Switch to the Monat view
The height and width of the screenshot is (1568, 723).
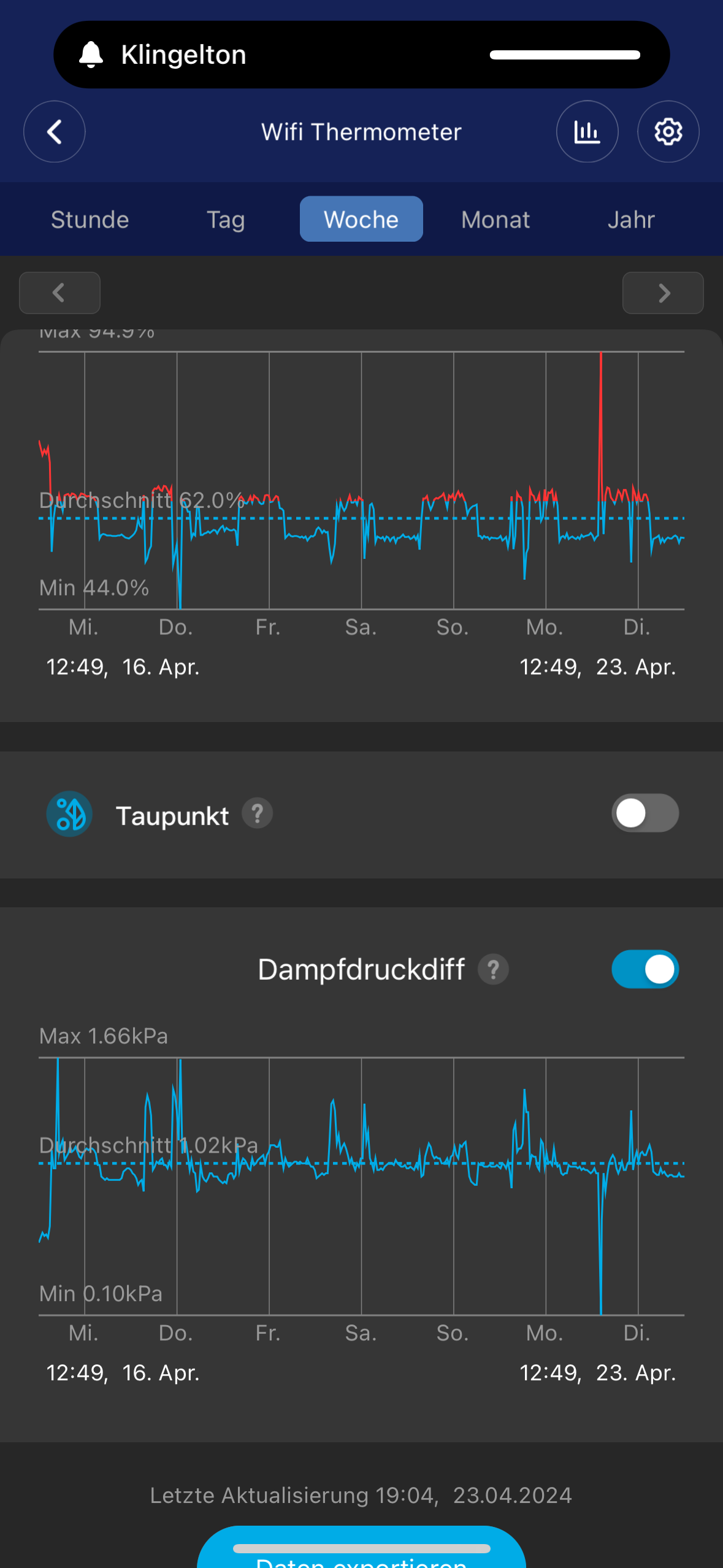point(495,220)
